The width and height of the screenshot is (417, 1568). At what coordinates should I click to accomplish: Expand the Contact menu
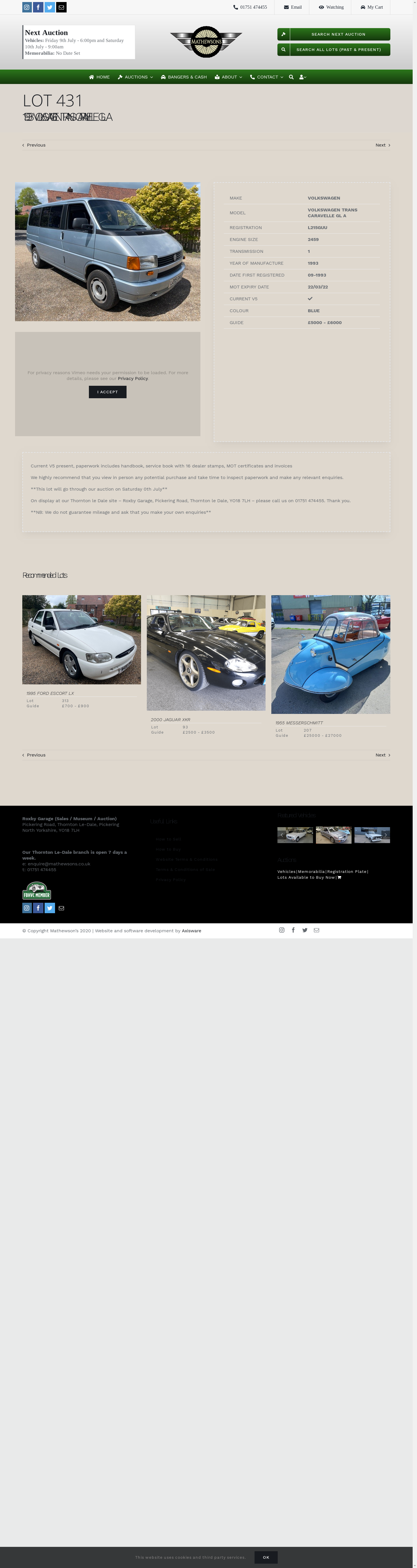(x=267, y=77)
